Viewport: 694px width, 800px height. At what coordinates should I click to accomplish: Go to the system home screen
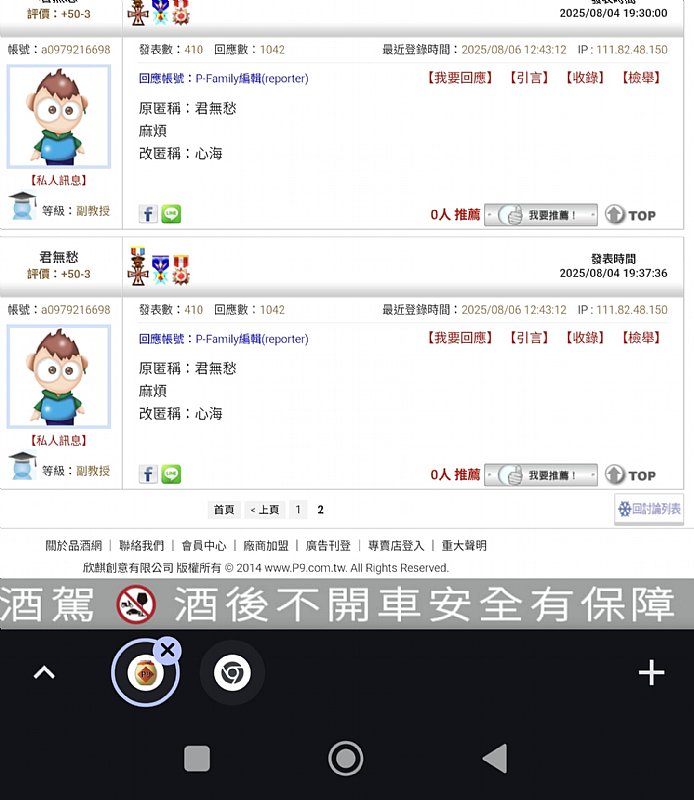(346, 759)
